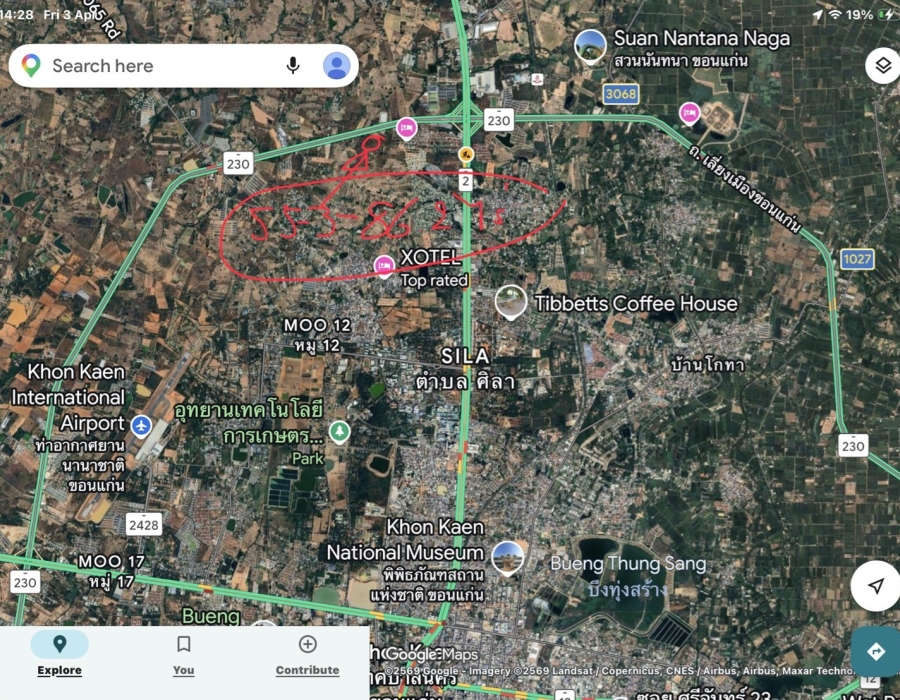Switch to the Explore tab
Image resolution: width=900 pixels, height=700 pixels.
pos(59,654)
